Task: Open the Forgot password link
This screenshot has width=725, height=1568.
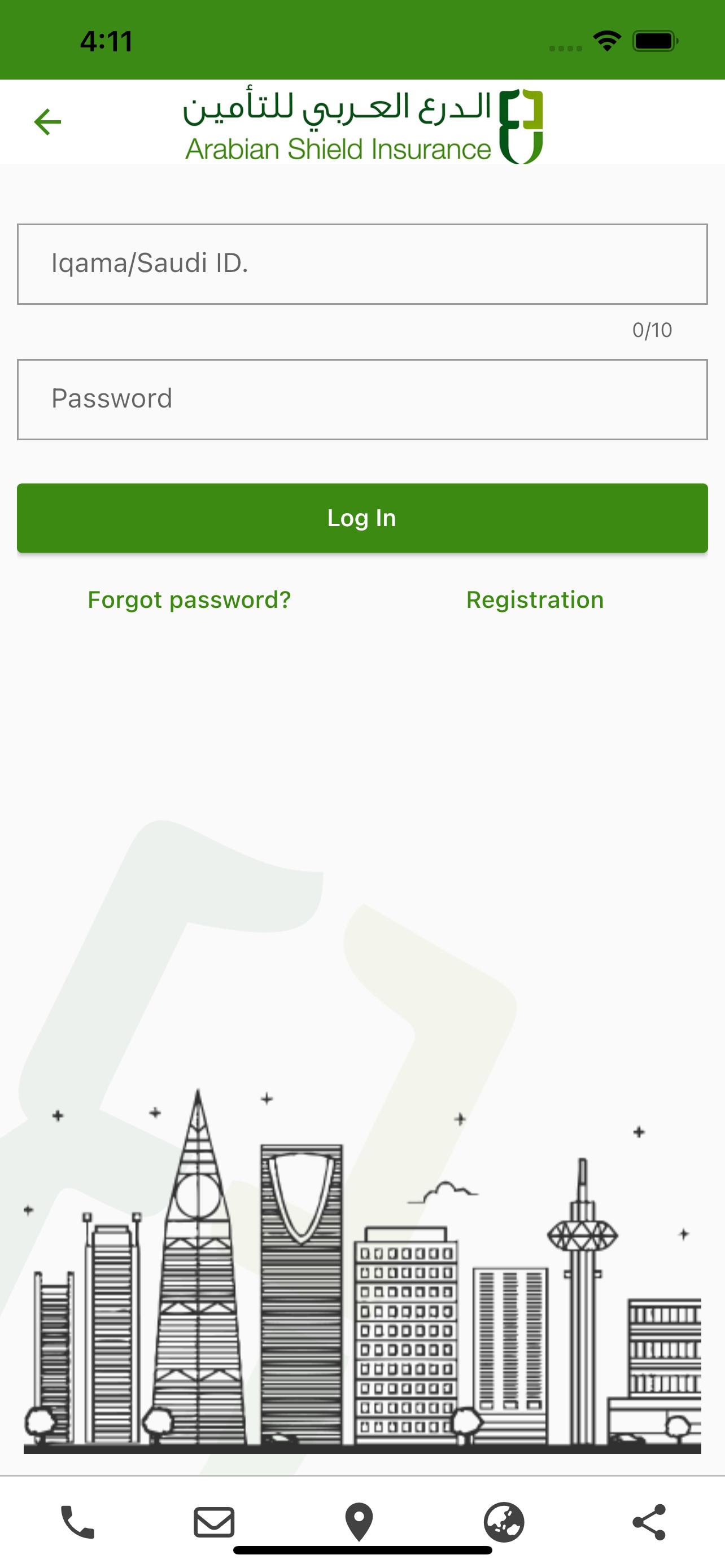Action: tap(189, 600)
